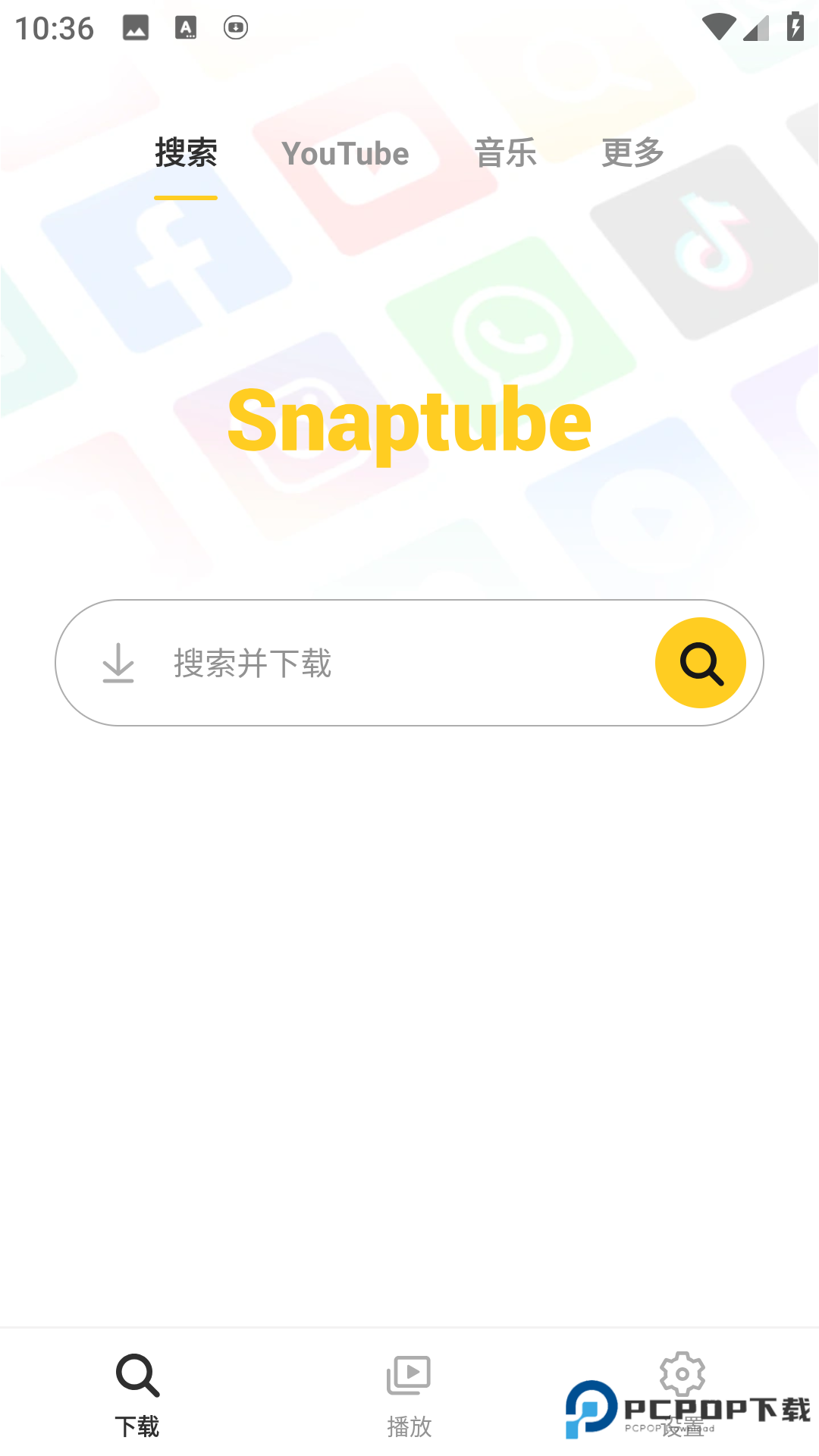Switch to the 搜索 tab
This screenshot has width=819, height=1456.
pyautogui.click(x=184, y=153)
